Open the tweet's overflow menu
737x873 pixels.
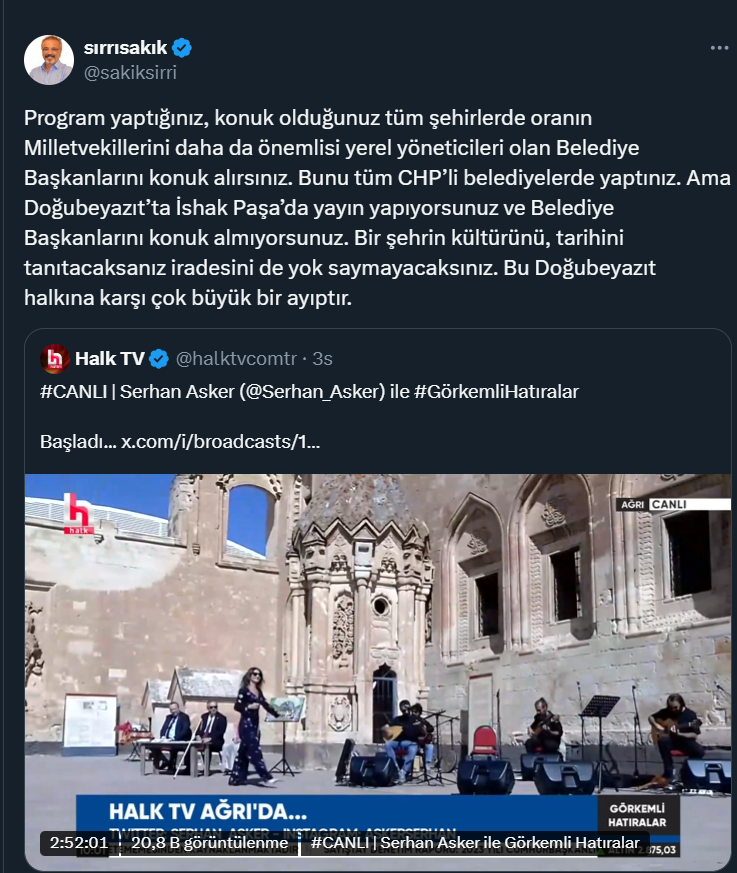719,48
